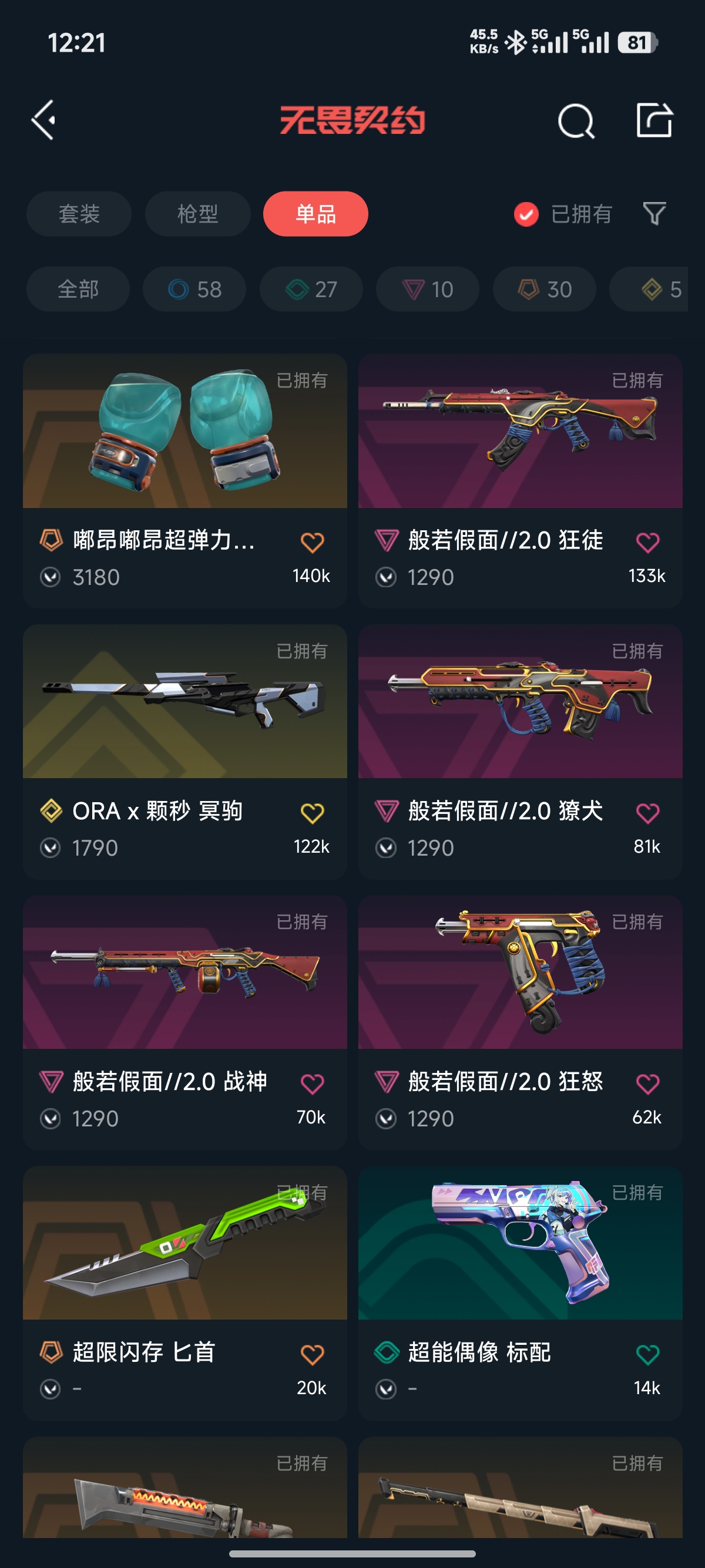
Task: Filter by the green tier chip 27
Action: click(311, 289)
